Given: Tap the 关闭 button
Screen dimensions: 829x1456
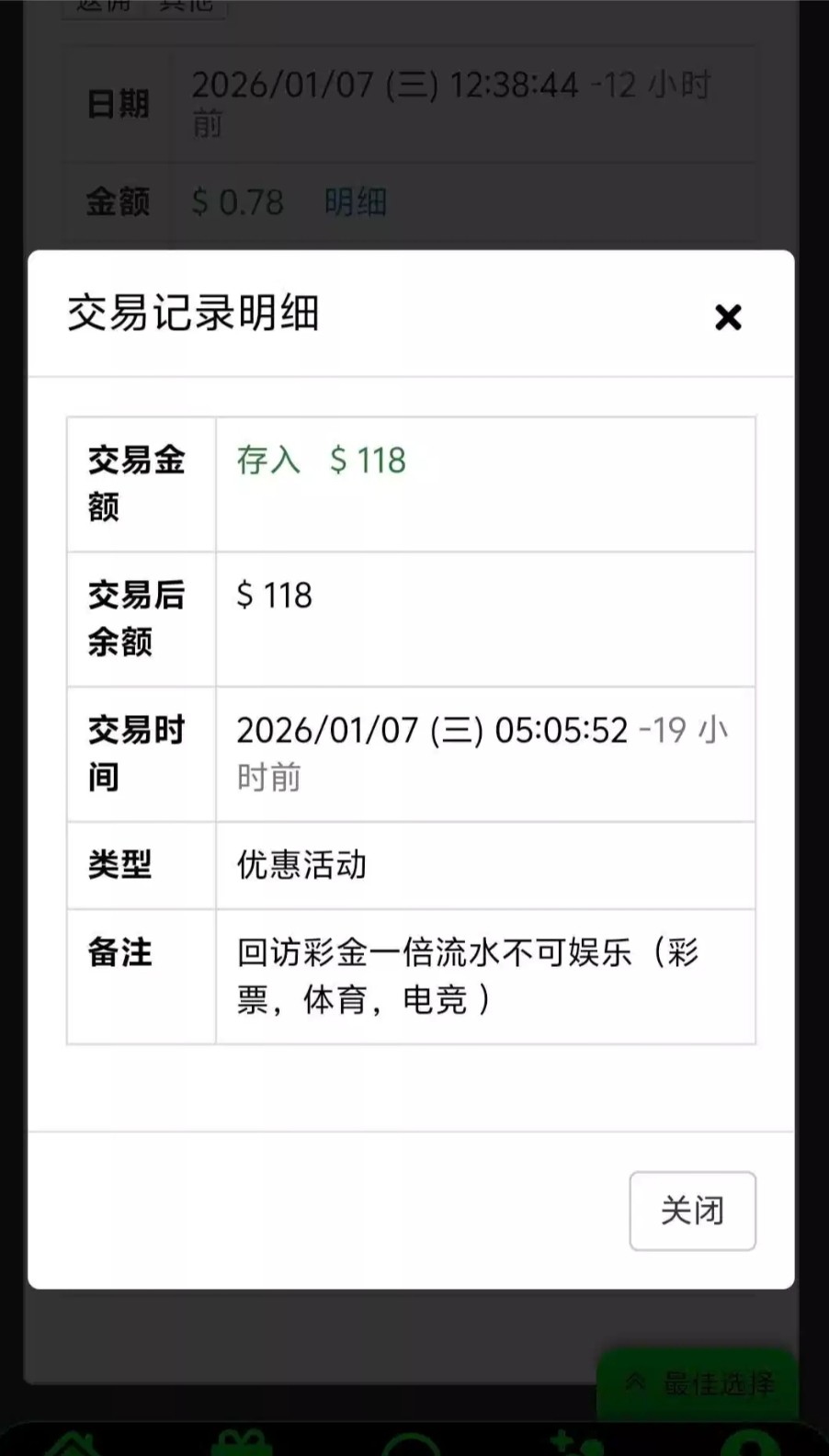Looking at the screenshot, I should click(692, 1210).
